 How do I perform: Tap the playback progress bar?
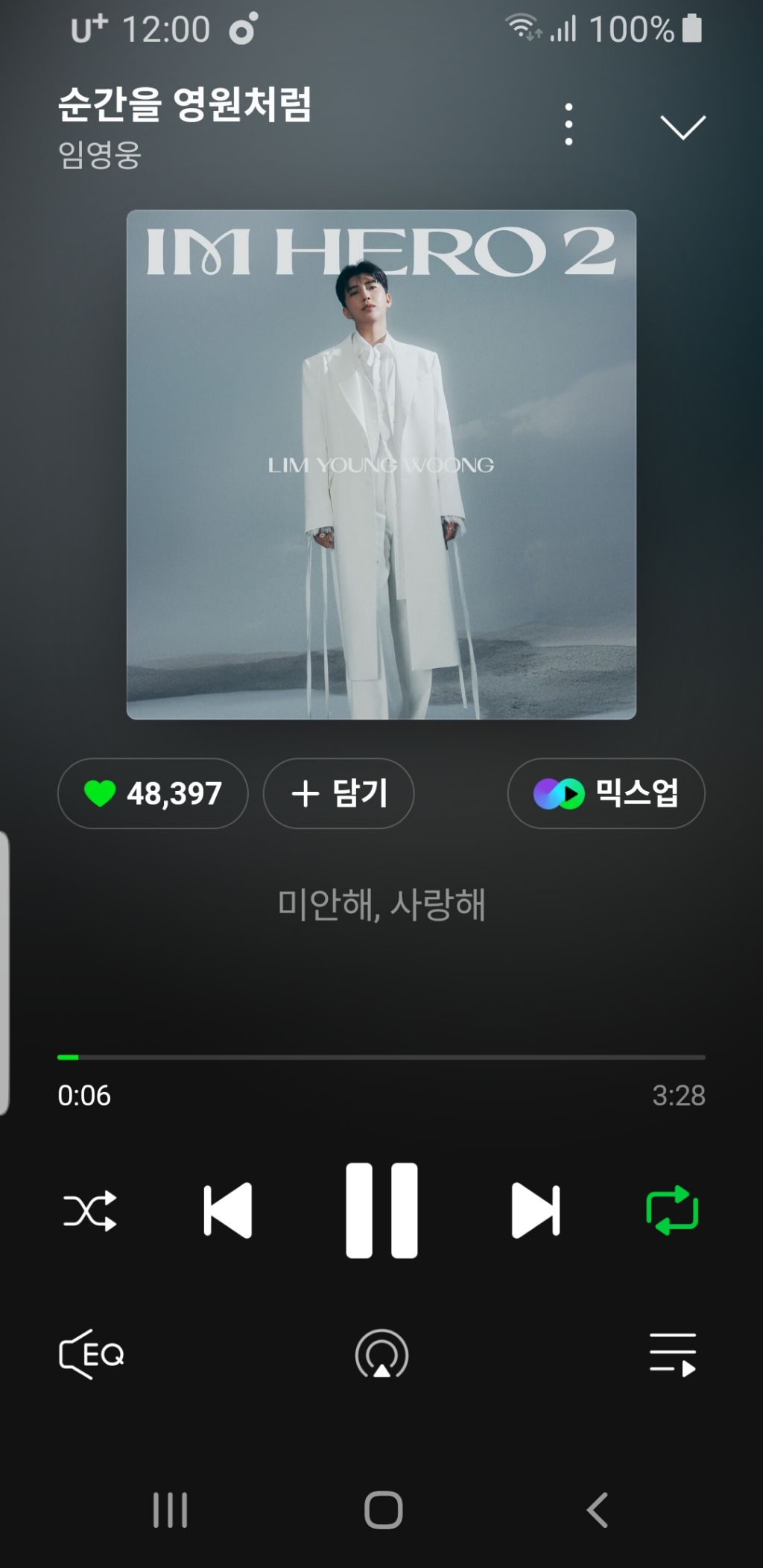(x=381, y=1057)
